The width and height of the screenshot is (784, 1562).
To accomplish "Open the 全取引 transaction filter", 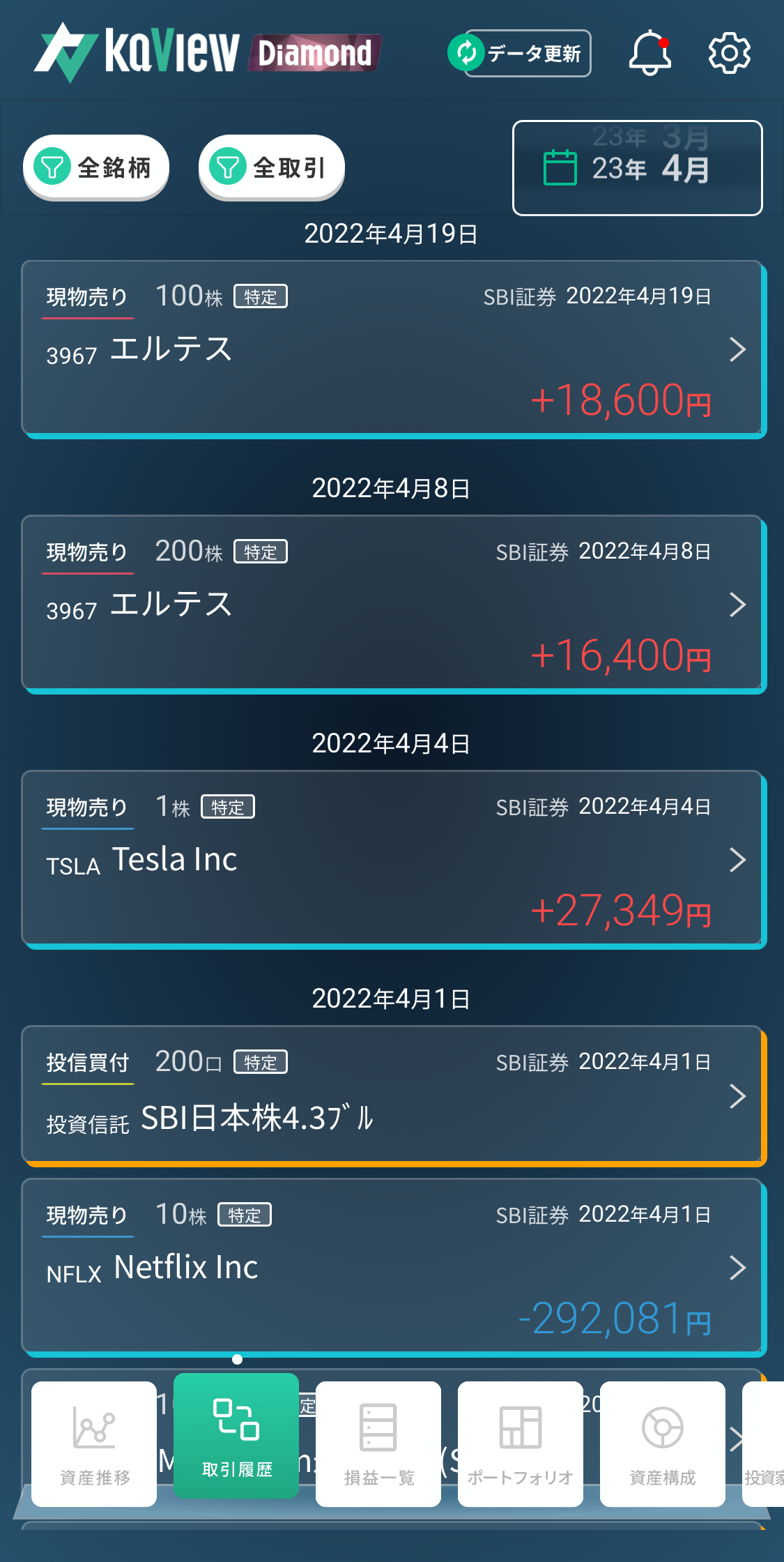I will (x=272, y=167).
